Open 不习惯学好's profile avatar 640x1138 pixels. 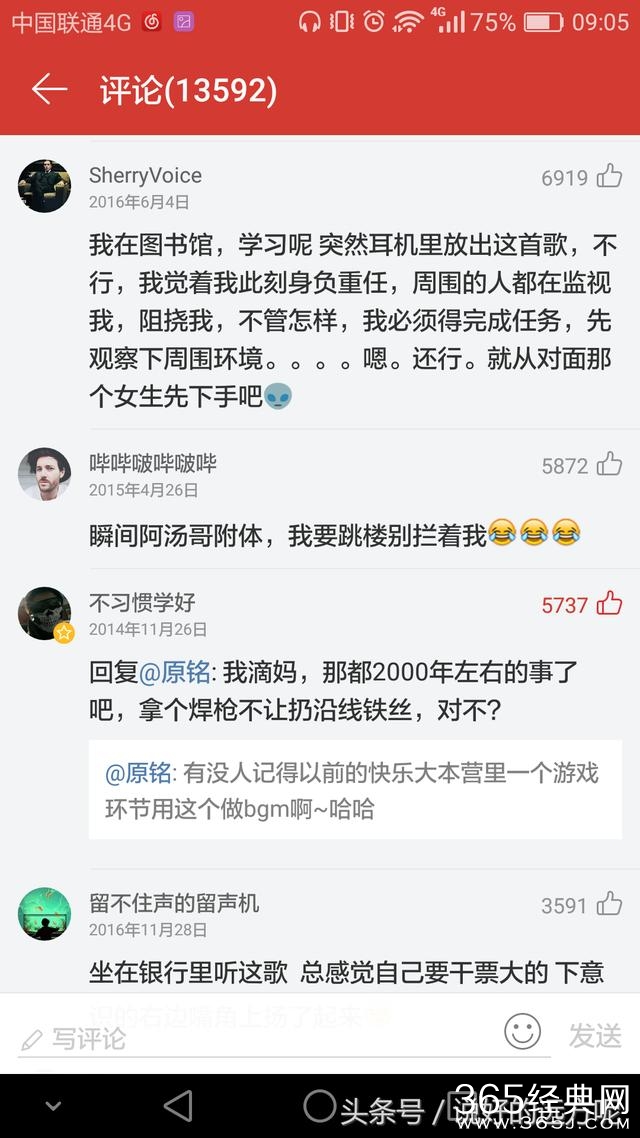44,613
